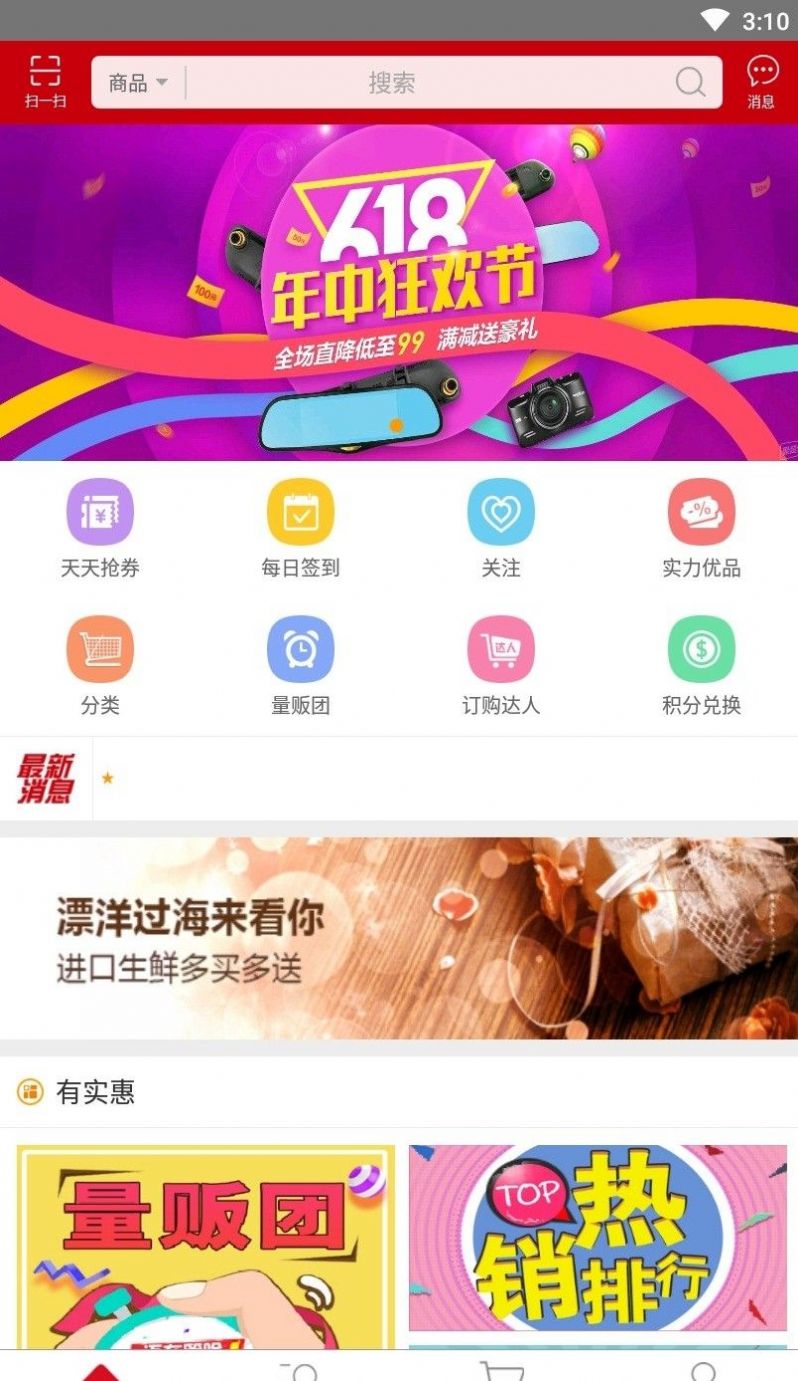Image resolution: width=798 pixels, height=1381 pixels.
Task: Tap the 搜索 search field
Action: click(430, 83)
